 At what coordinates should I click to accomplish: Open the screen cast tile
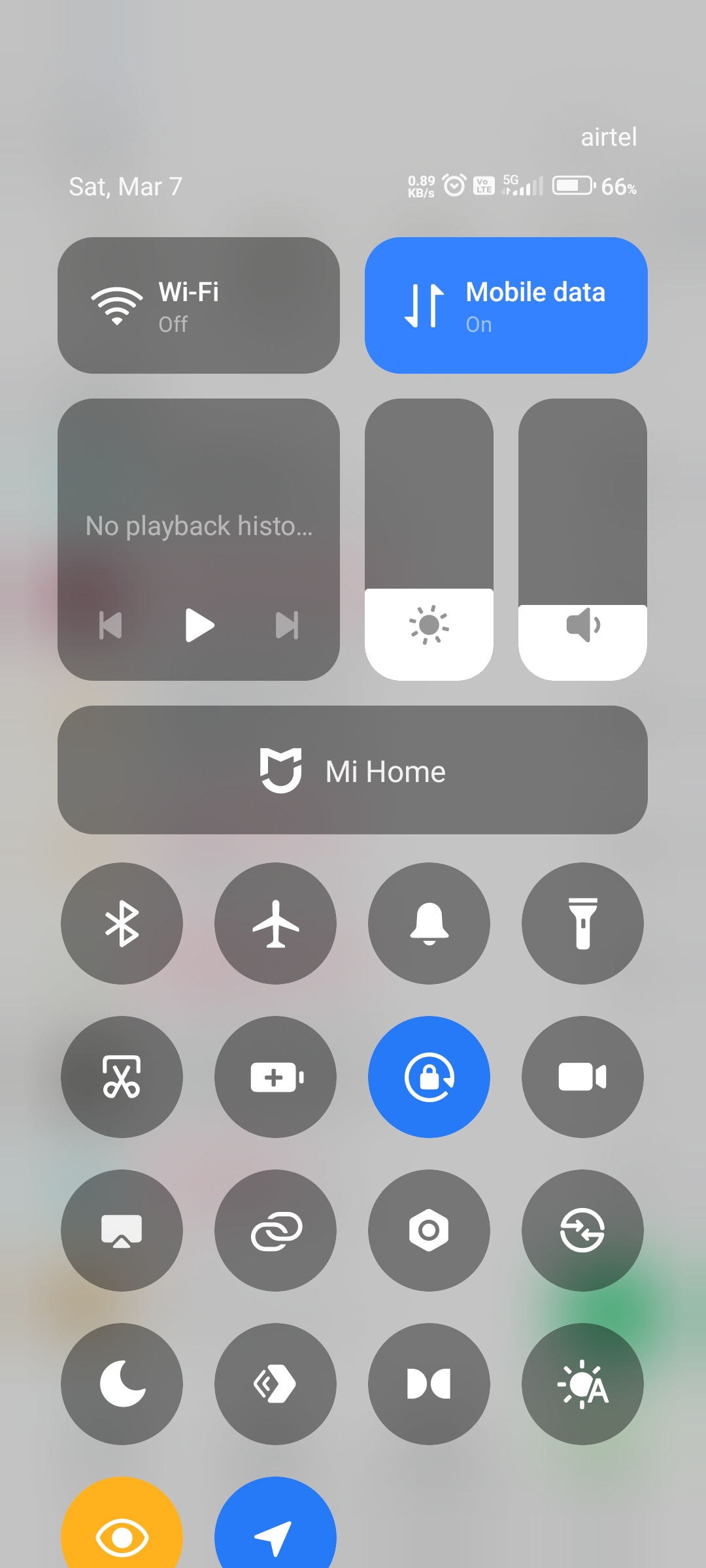point(122,1230)
